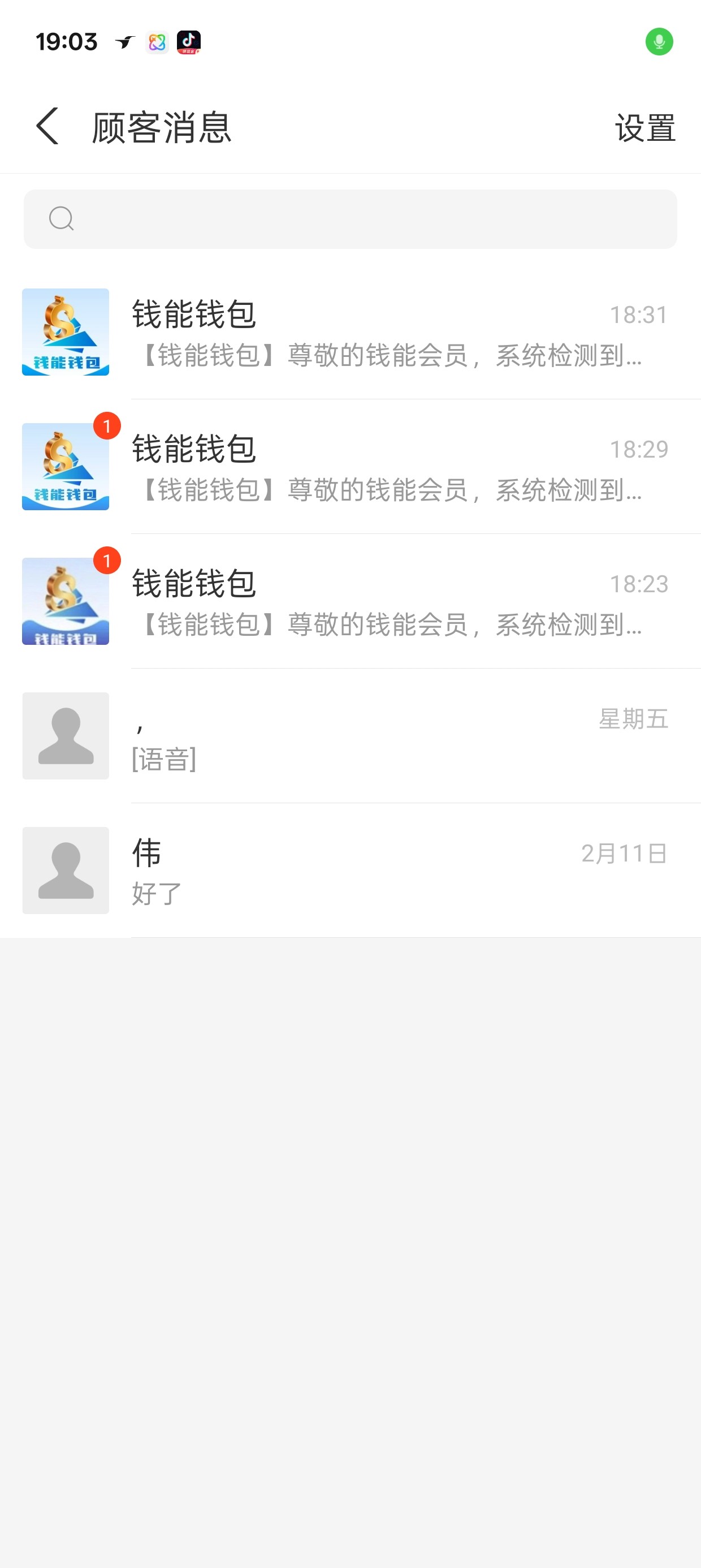701x1568 pixels.
Task: Open the 钱能钱包 message from 18:23
Action: 390,602
